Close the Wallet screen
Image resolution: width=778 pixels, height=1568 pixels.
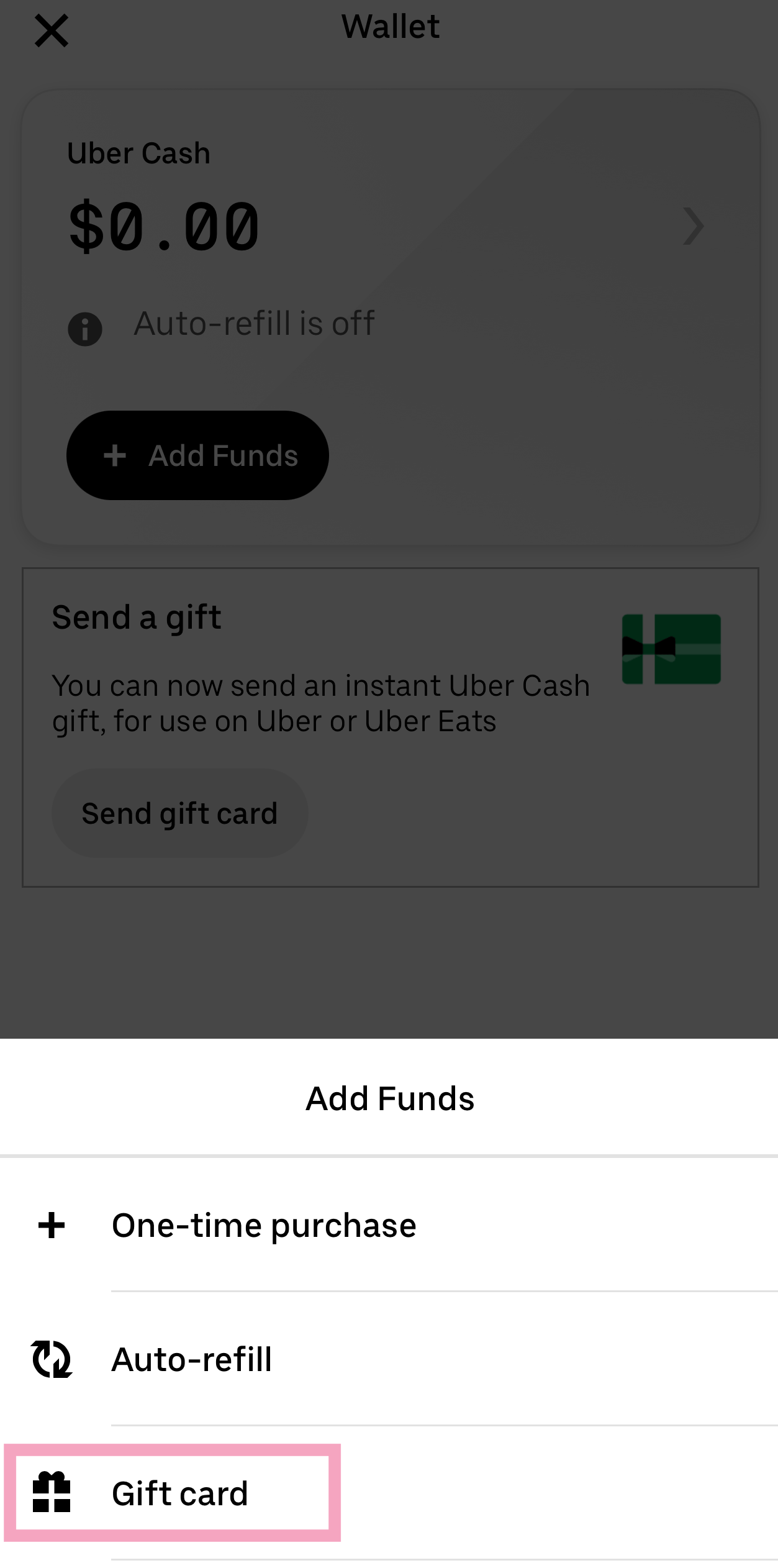pyautogui.click(x=52, y=29)
